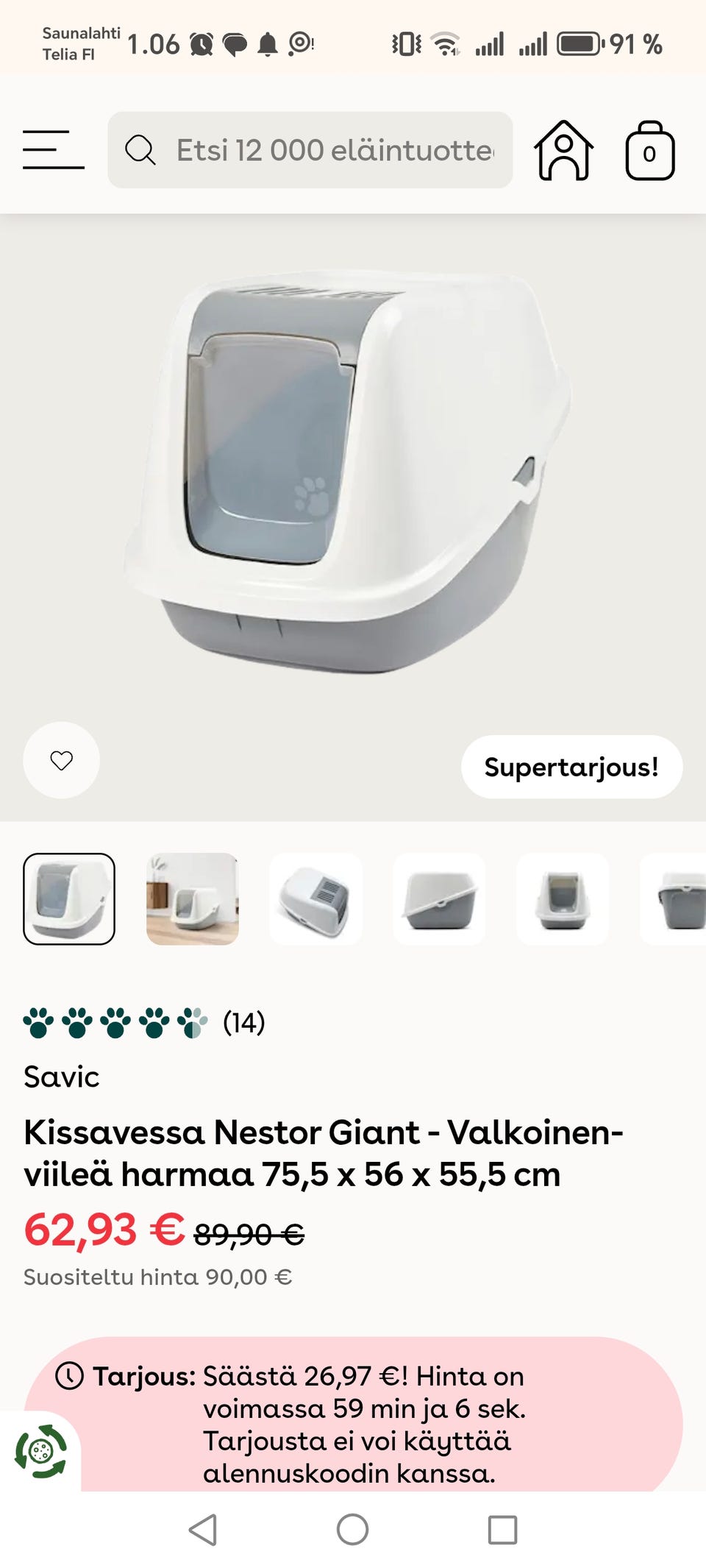The image size is (706, 1568).
Task: Tap the (14) reviews count
Action: [243, 1021]
